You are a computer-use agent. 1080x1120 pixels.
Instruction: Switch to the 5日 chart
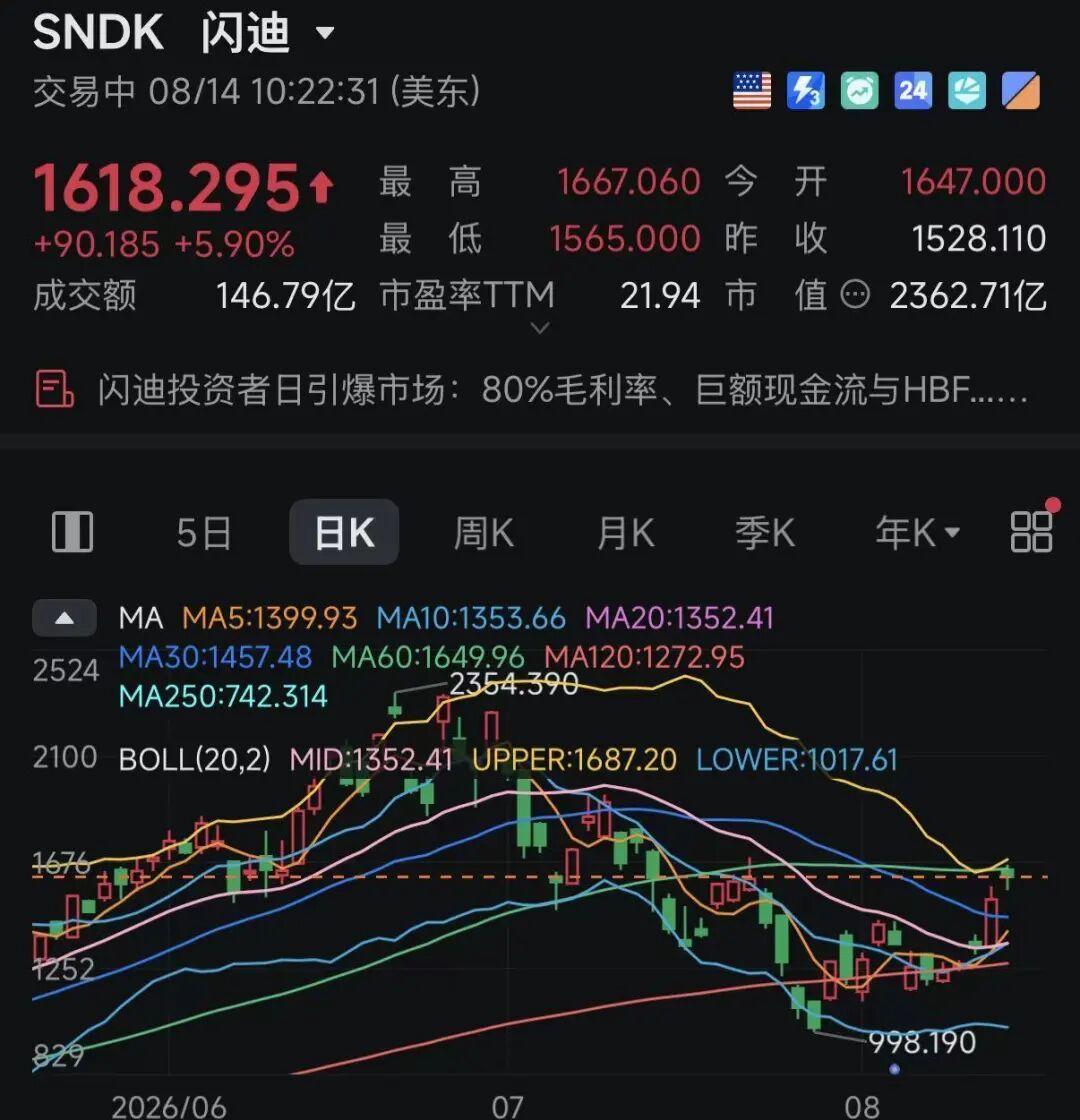tap(204, 533)
